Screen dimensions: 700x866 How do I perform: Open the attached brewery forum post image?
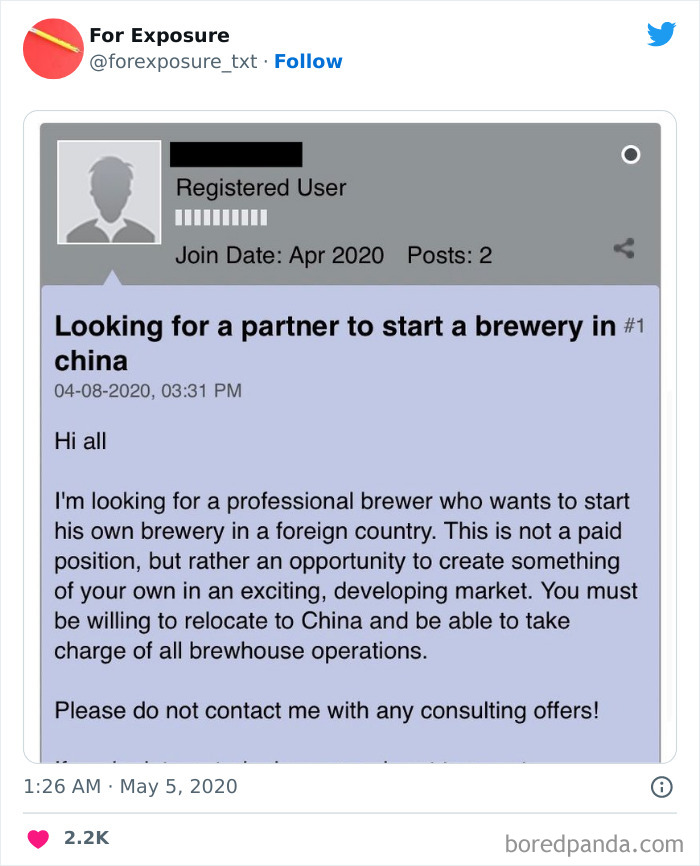click(x=350, y=440)
